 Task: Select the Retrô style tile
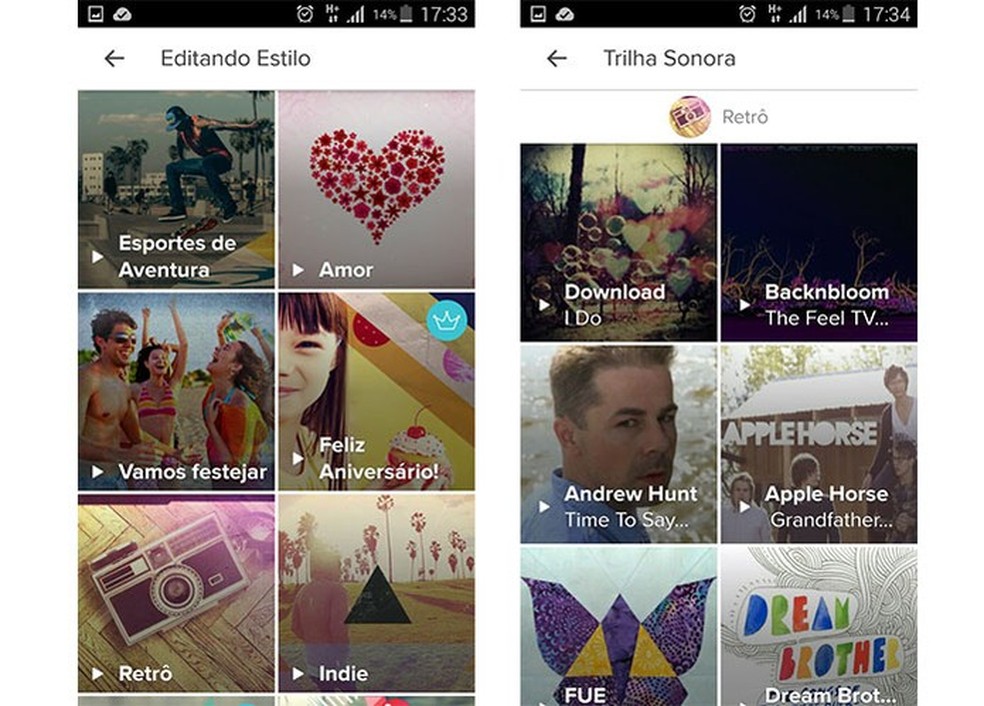[x=176, y=592]
